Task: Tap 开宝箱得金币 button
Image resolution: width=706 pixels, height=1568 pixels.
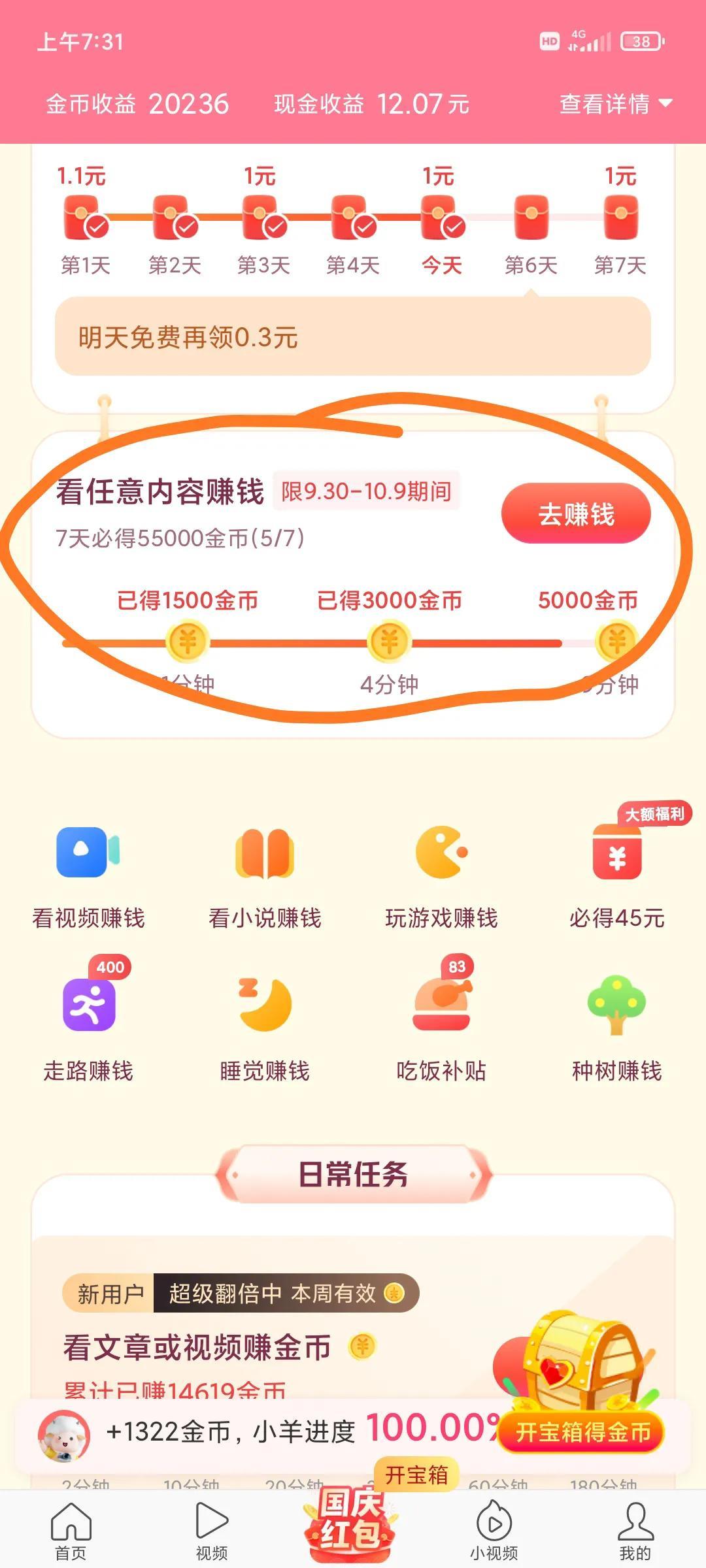Action: (582, 1432)
